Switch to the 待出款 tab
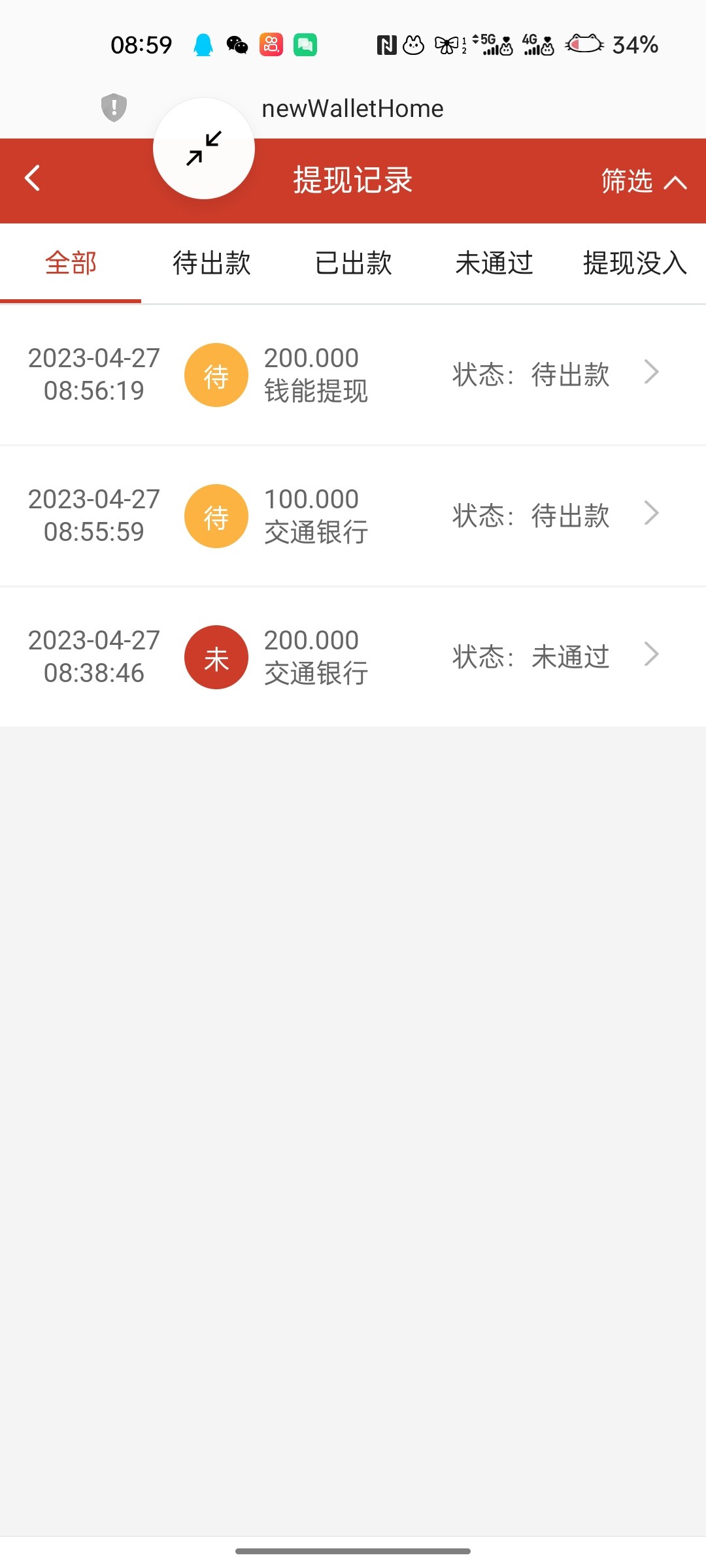The width and height of the screenshot is (706, 1568). point(212,263)
